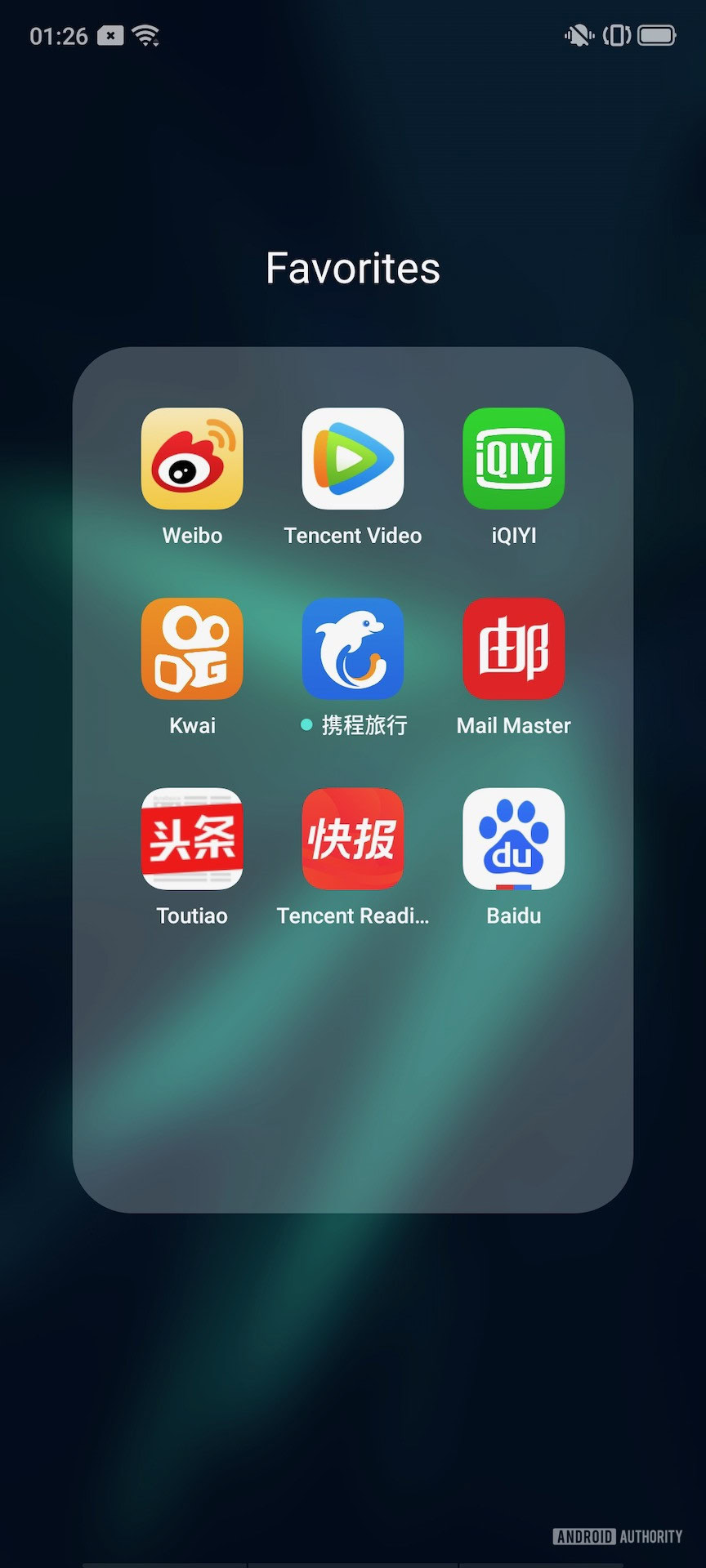
Task: Launch the Tencent Reading app
Action: pyautogui.click(x=353, y=839)
